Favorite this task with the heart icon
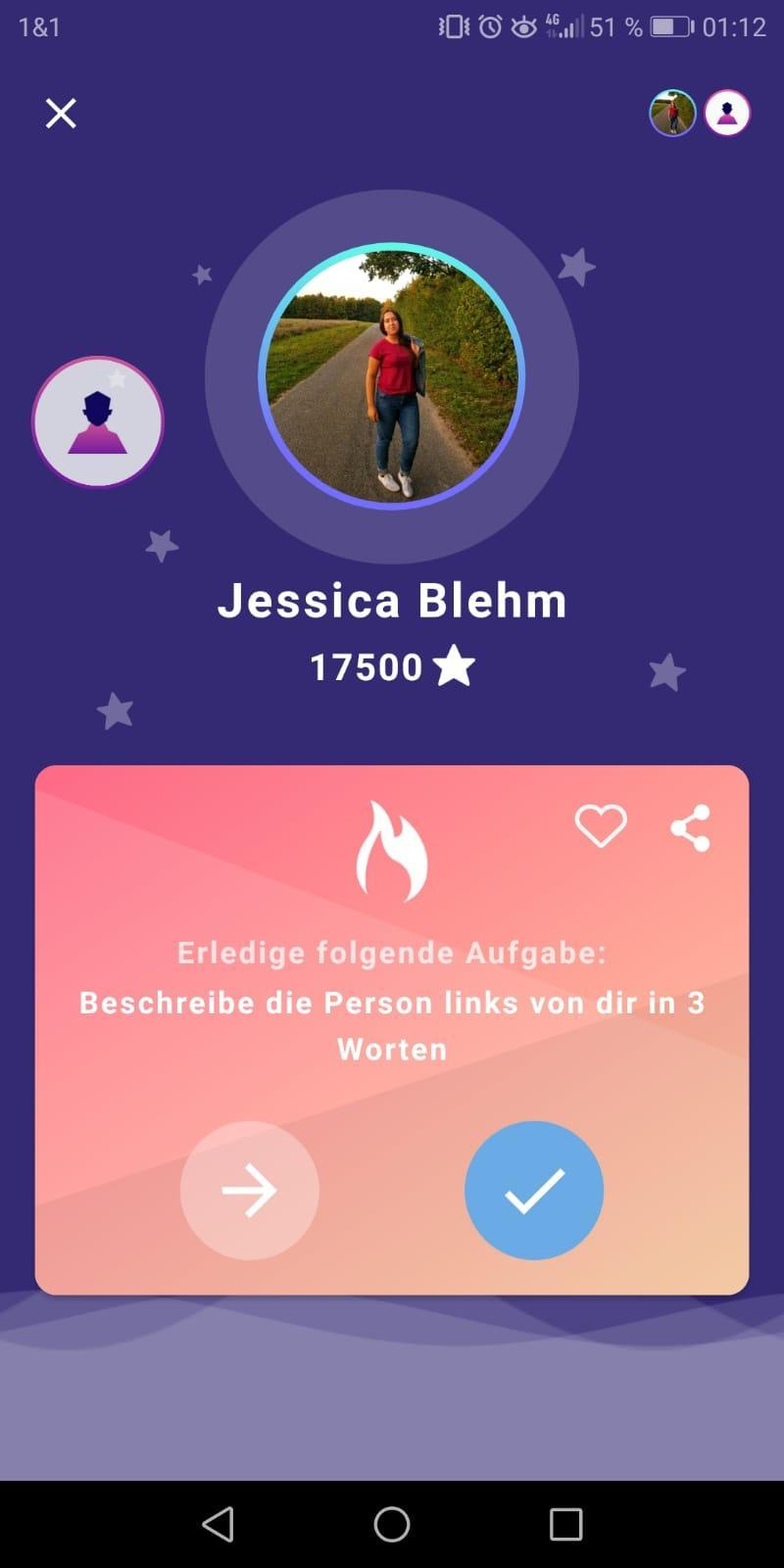784x1568 pixels. point(600,826)
